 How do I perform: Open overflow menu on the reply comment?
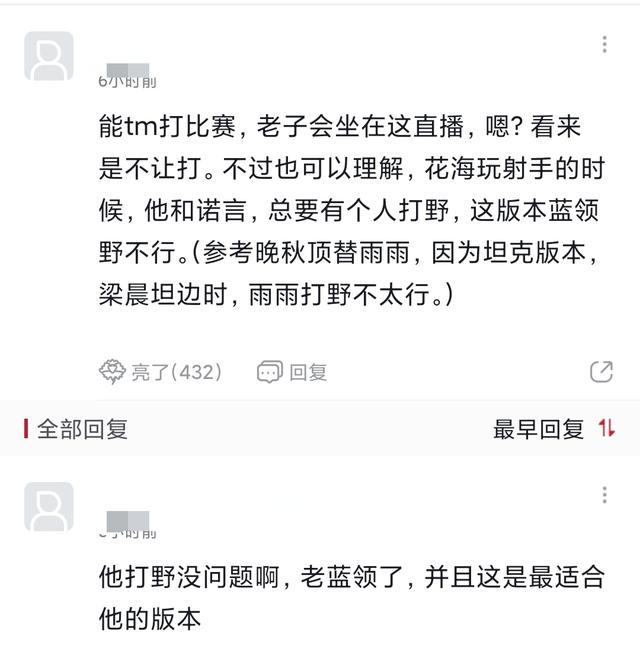tap(604, 495)
